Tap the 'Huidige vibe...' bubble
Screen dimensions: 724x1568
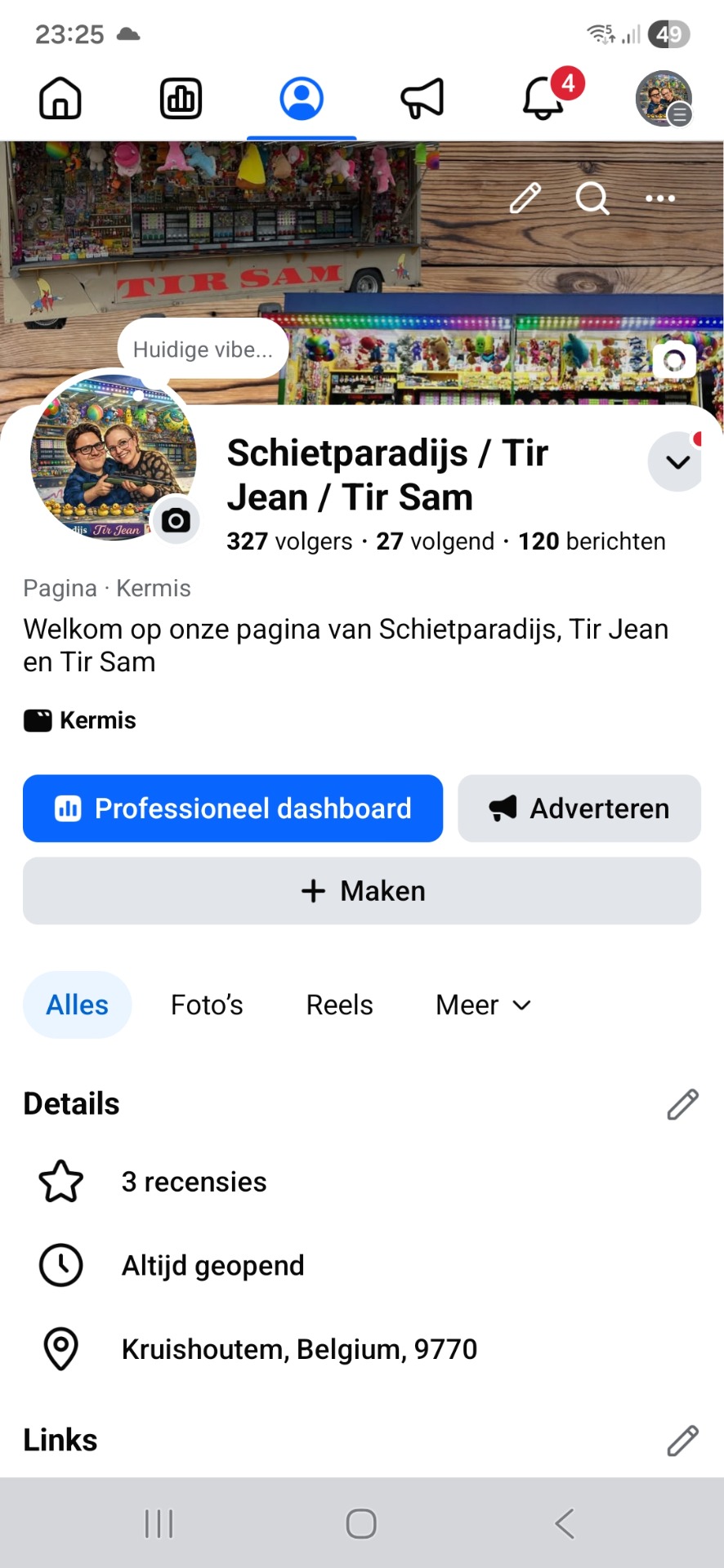pos(203,350)
